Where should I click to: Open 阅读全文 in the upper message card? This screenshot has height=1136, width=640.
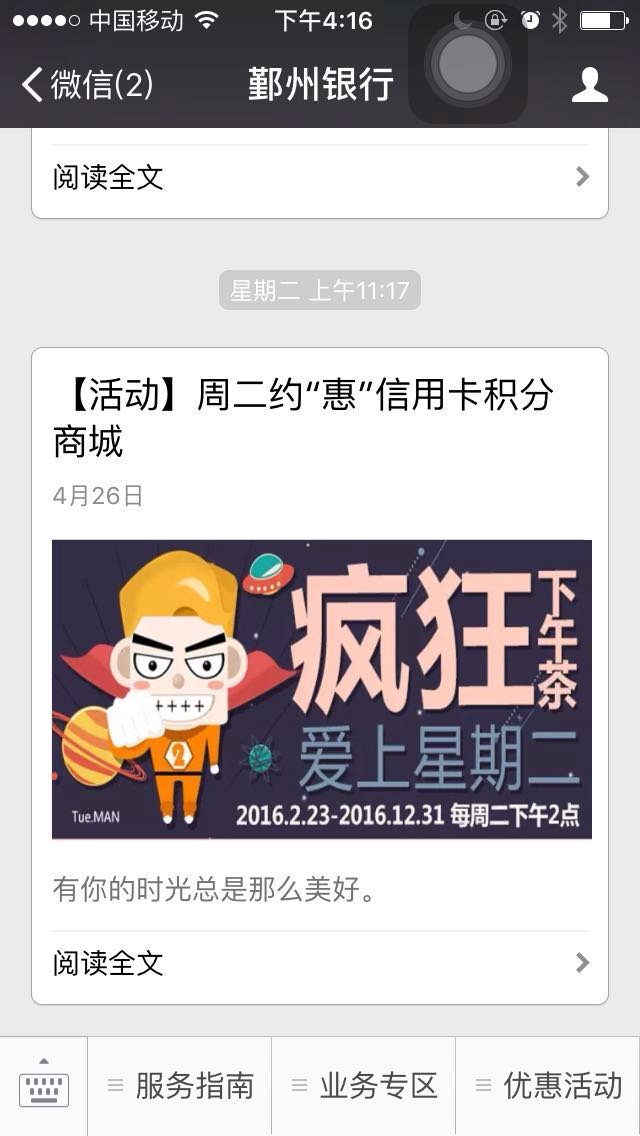point(320,178)
